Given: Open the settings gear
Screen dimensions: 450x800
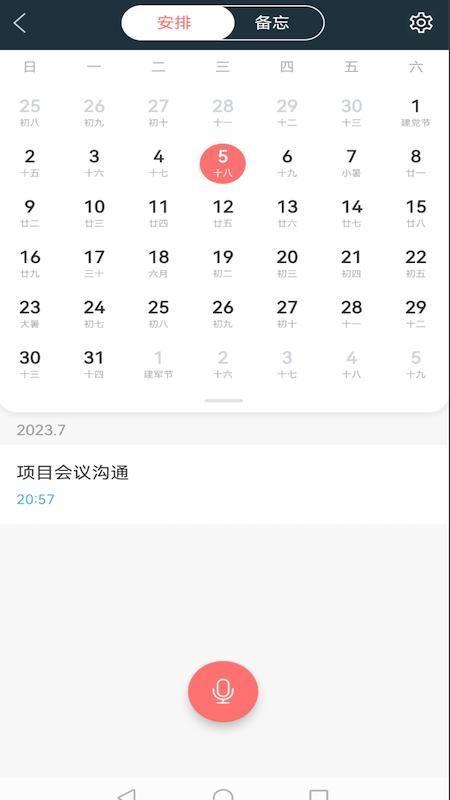Looking at the screenshot, I should click(x=421, y=23).
